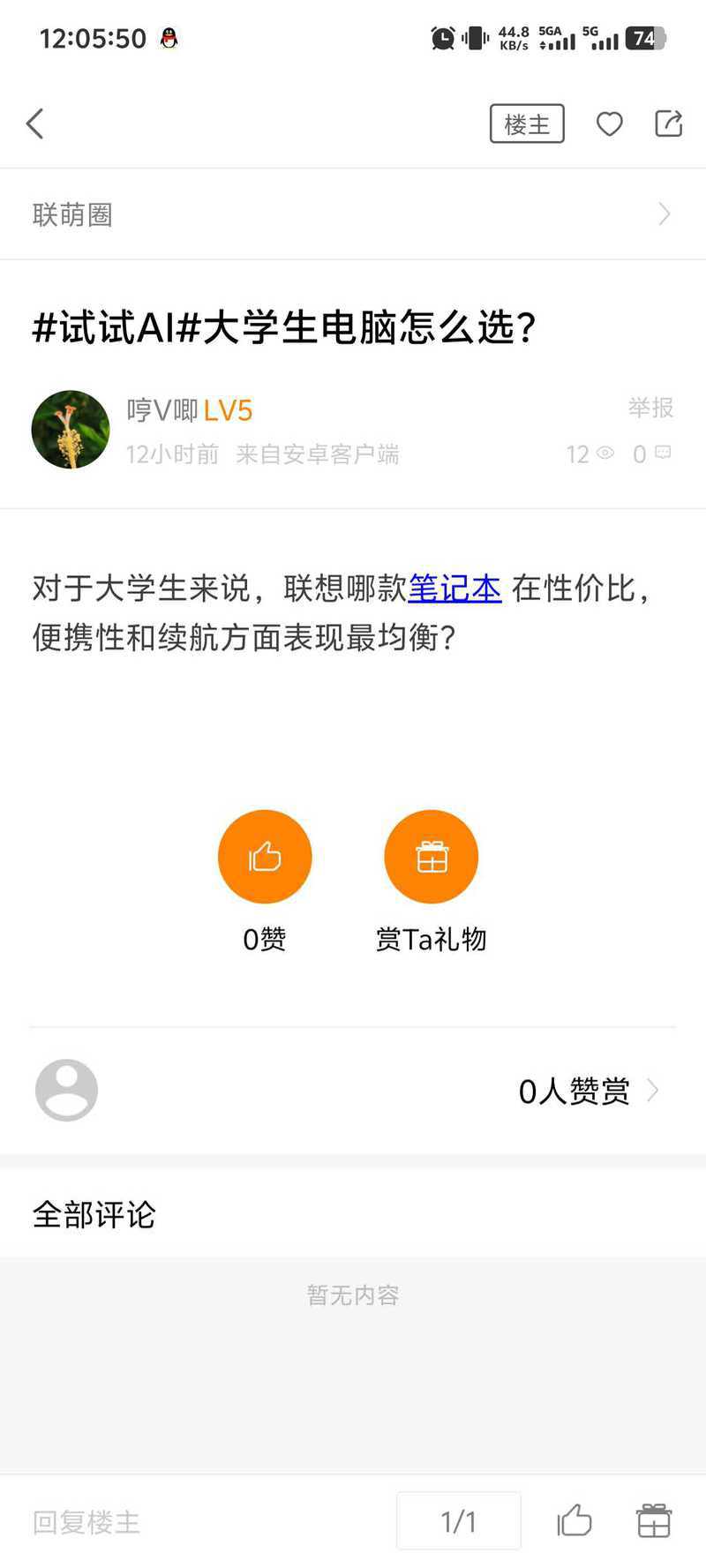Like the post with the orange 赞 button
The image size is (706, 1568).
tap(265, 856)
